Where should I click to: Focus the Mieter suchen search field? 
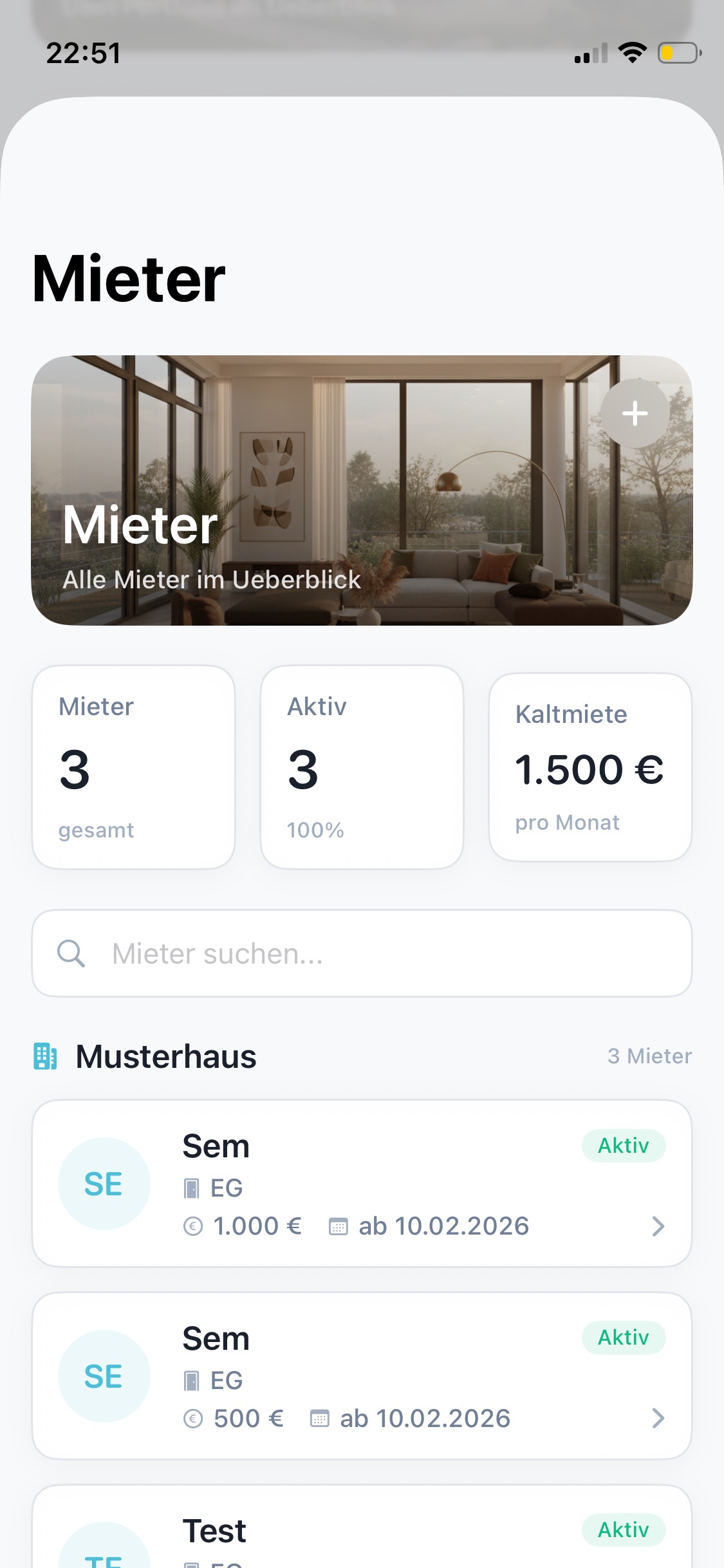(362, 953)
